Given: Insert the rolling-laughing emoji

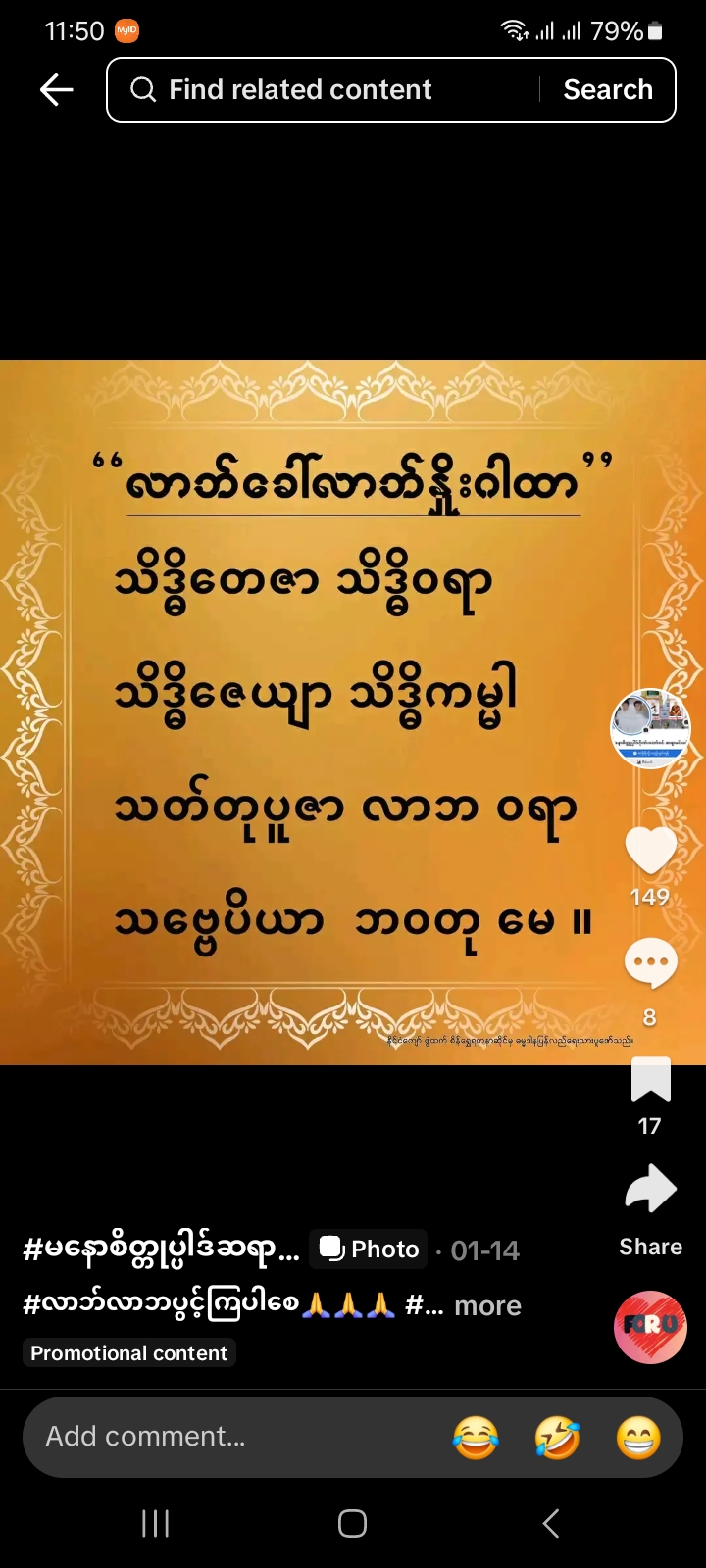Looking at the screenshot, I should [557, 1438].
